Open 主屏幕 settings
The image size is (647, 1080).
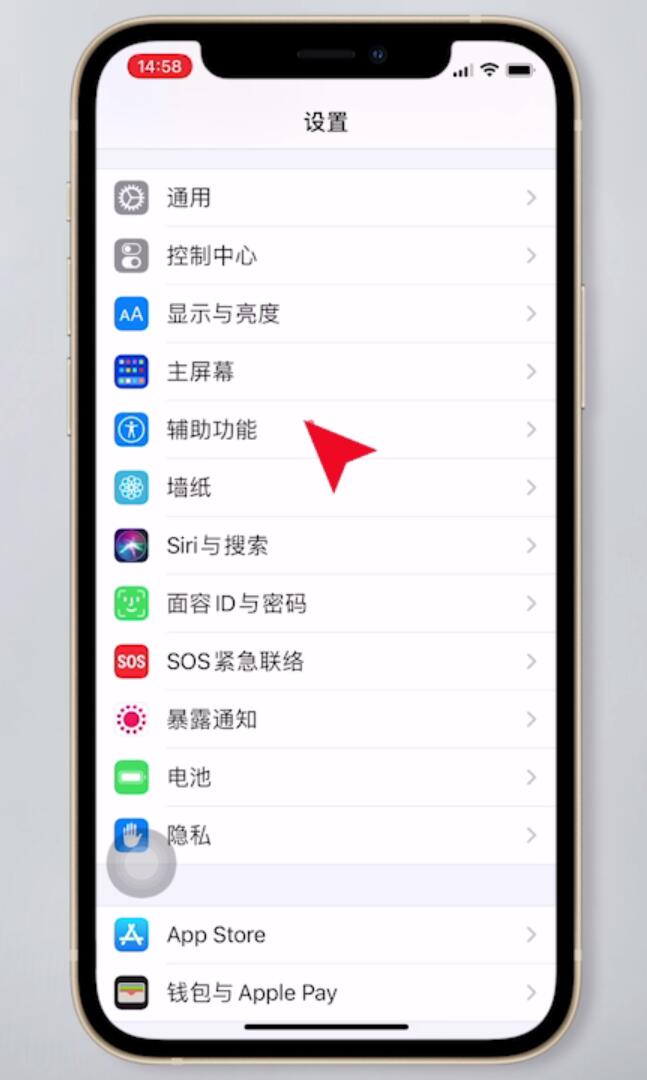point(326,371)
